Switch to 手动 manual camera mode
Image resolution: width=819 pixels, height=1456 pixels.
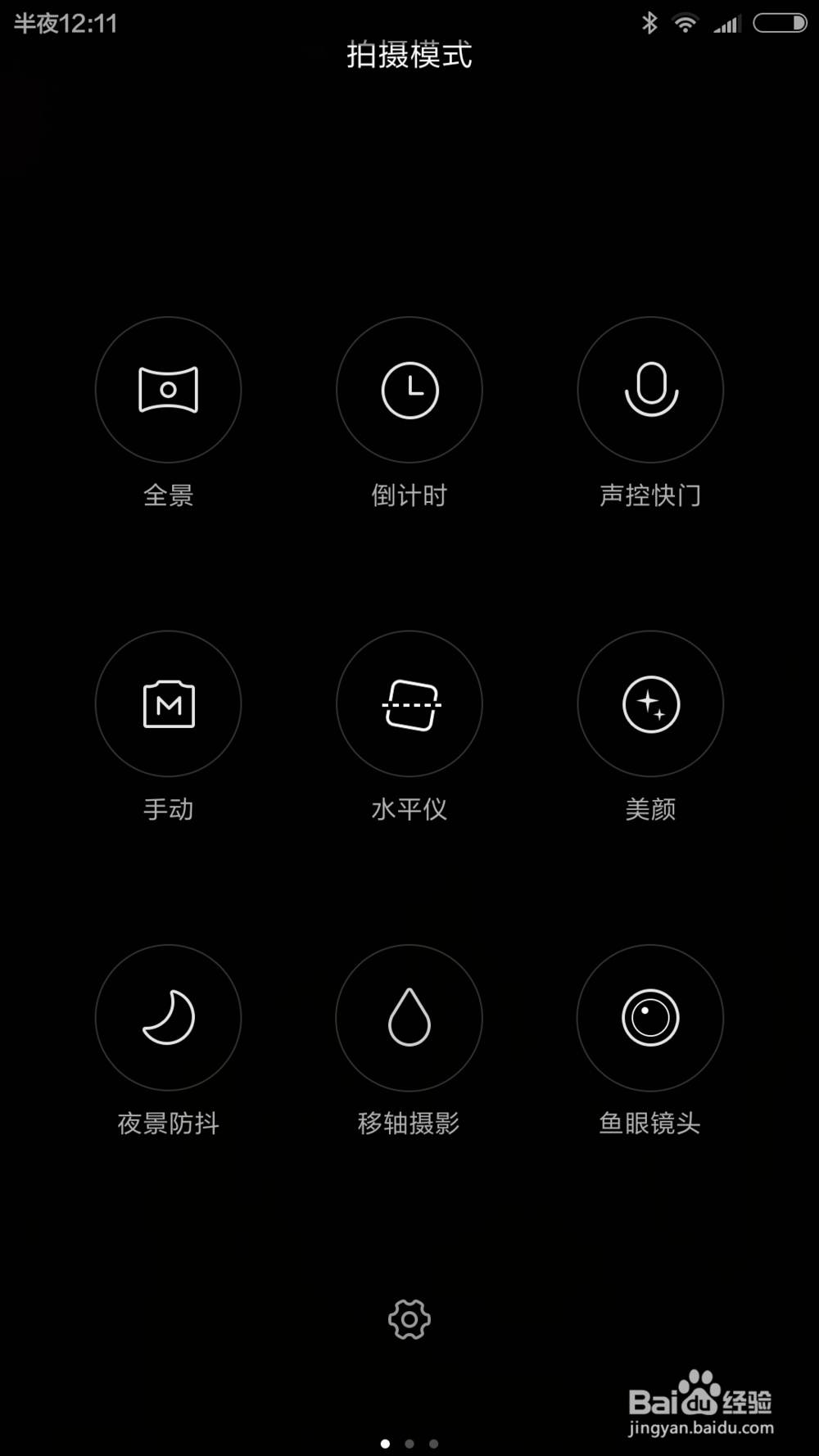(x=167, y=704)
